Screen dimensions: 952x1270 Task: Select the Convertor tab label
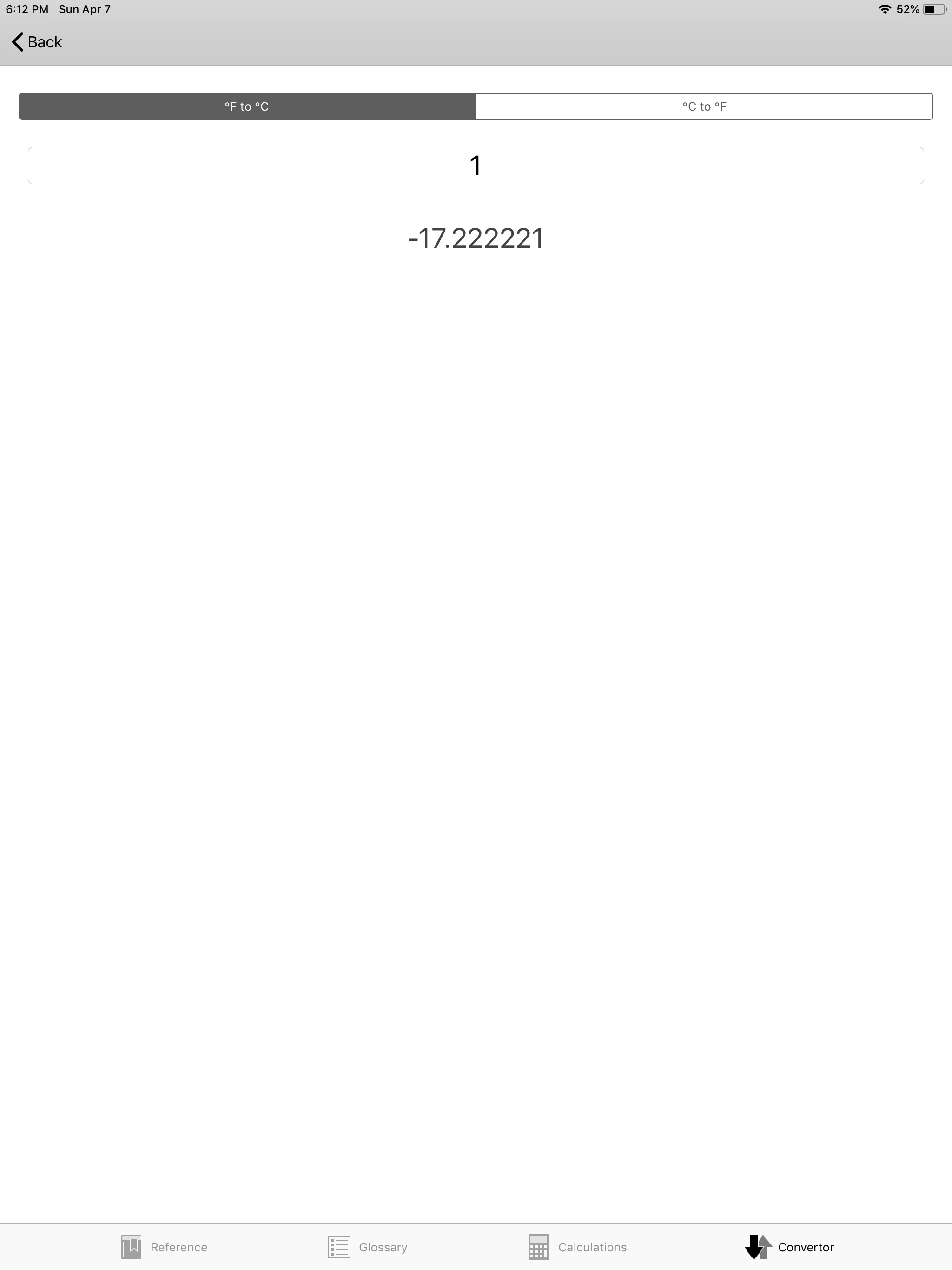pyautogui.click(x=806, y=1246)
